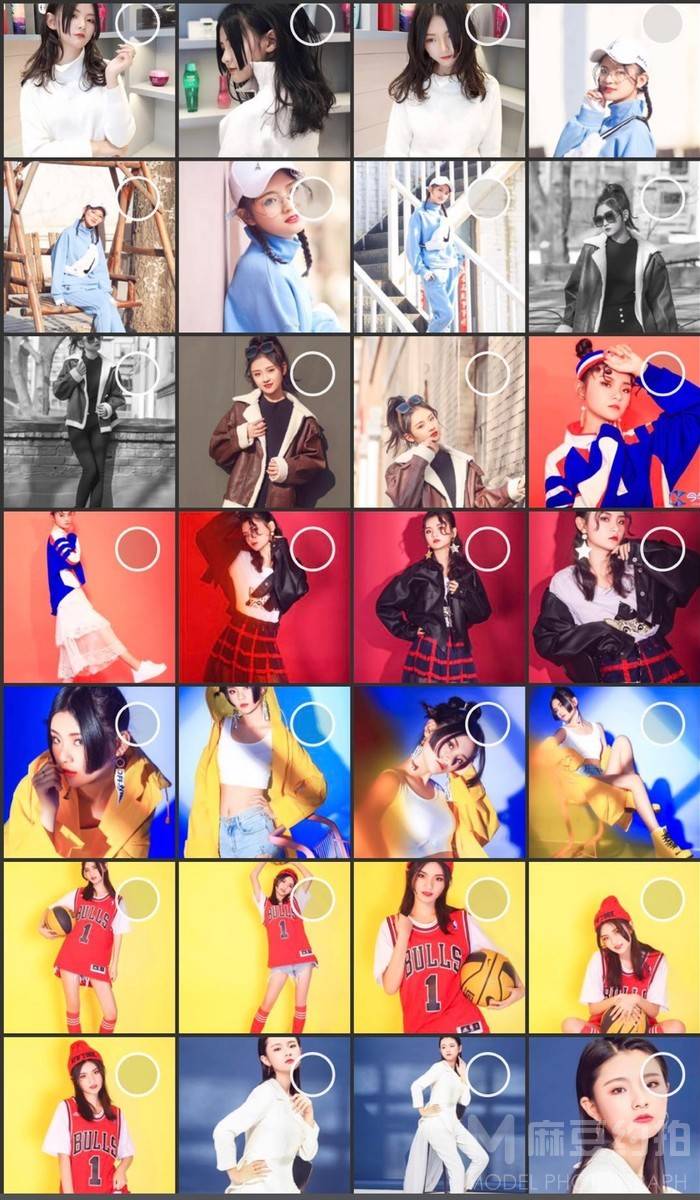Select the headband and blue-red sports jacket photo
This screenshot has width=700, height=1200.
(662, 374)
